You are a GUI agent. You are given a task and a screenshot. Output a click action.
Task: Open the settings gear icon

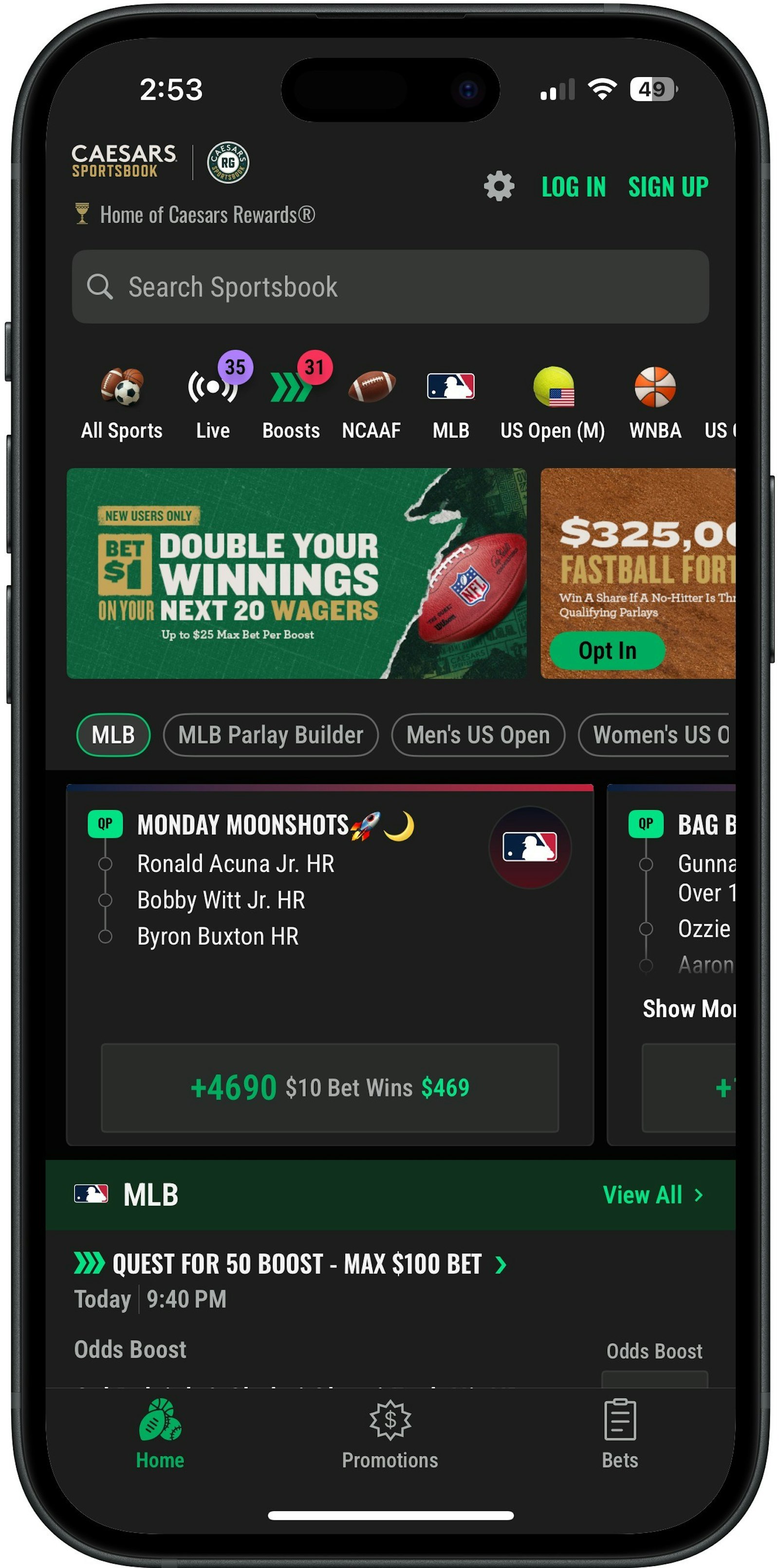pos(499,186)
